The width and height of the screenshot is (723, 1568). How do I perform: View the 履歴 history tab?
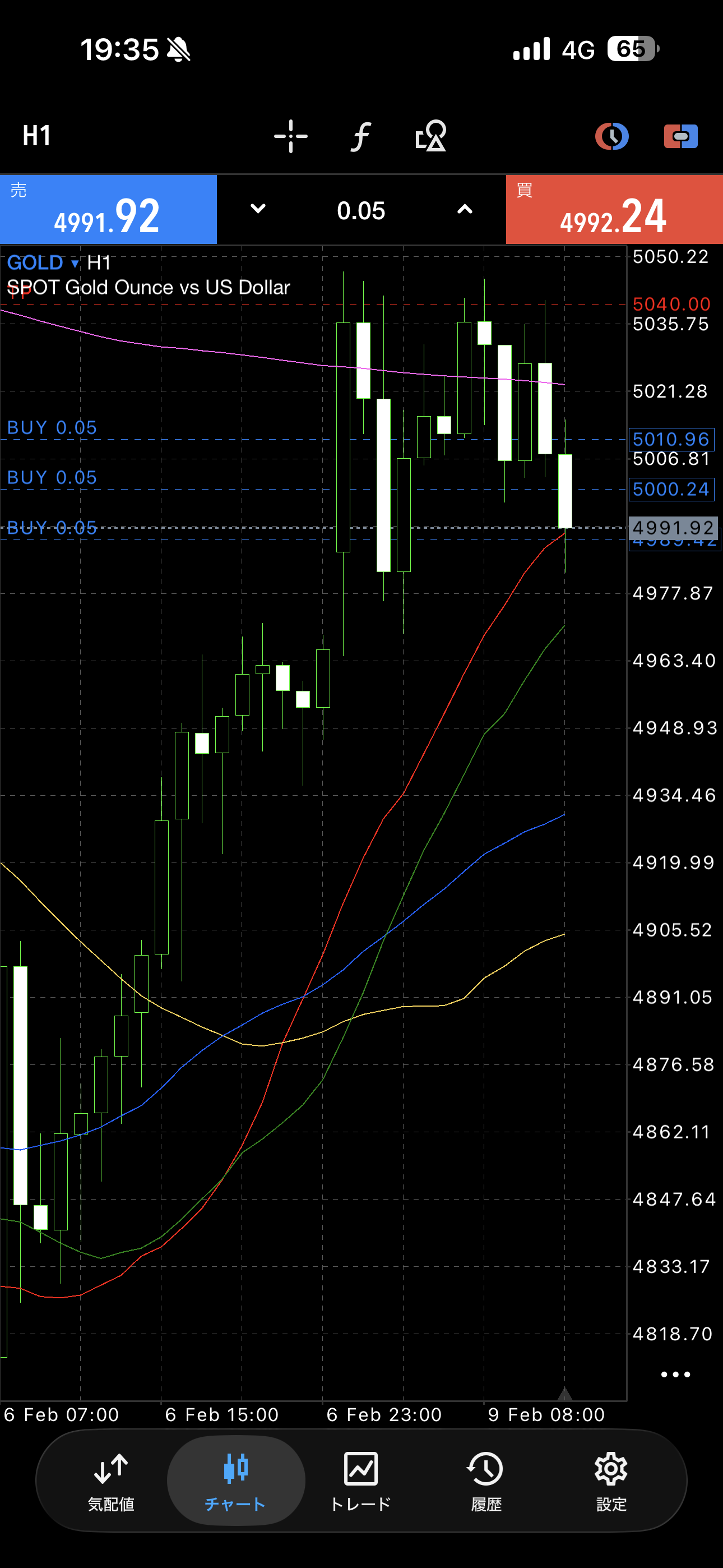[x=486, y=1481]
